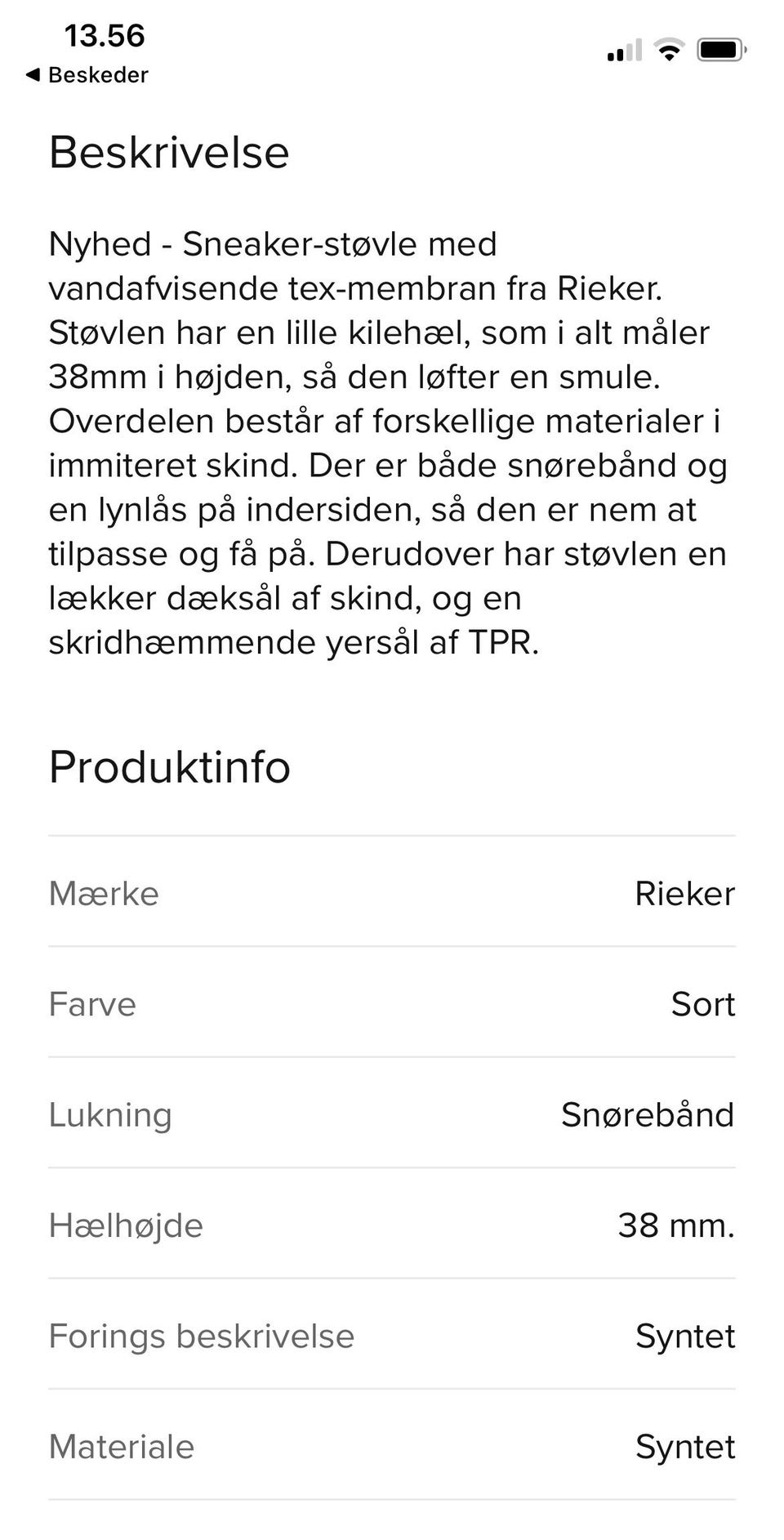The image size is (784, 1540).
Task: Toggle the Materiale row showing Syntet
Action: pos(392,1446)
